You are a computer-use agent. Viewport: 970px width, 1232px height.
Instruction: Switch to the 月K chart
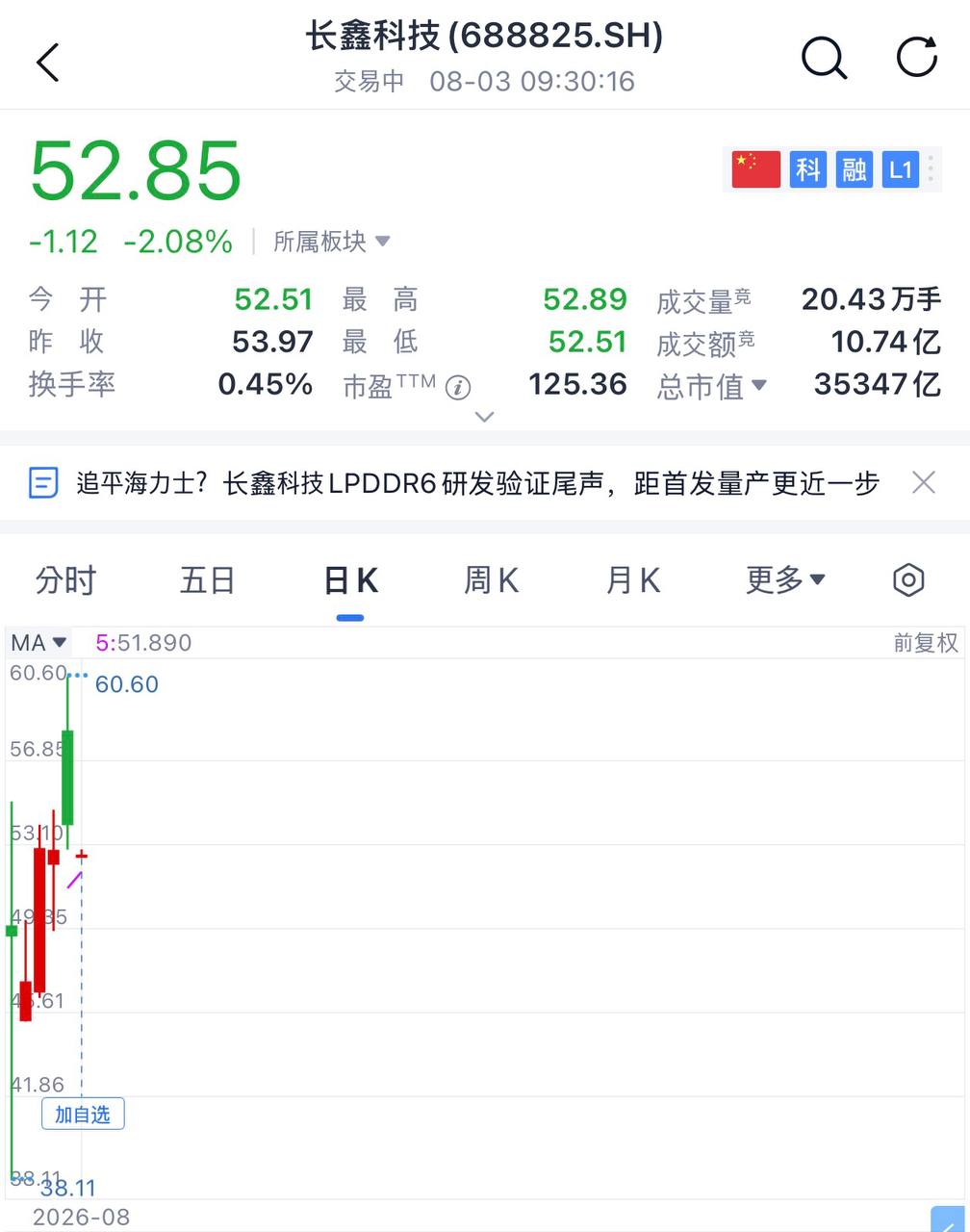(633, 580)
